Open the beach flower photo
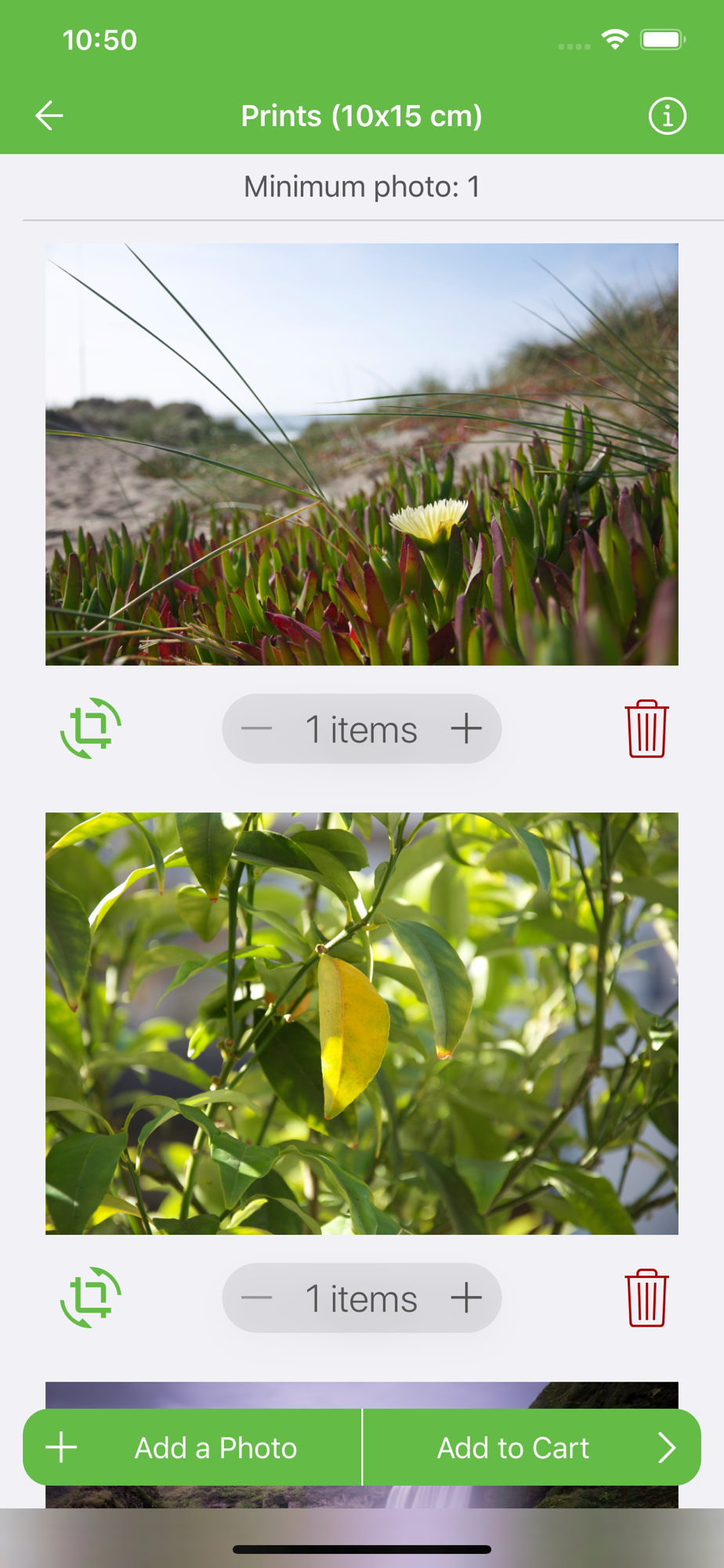Screen dimensions: 724x1568 (362, 454)
